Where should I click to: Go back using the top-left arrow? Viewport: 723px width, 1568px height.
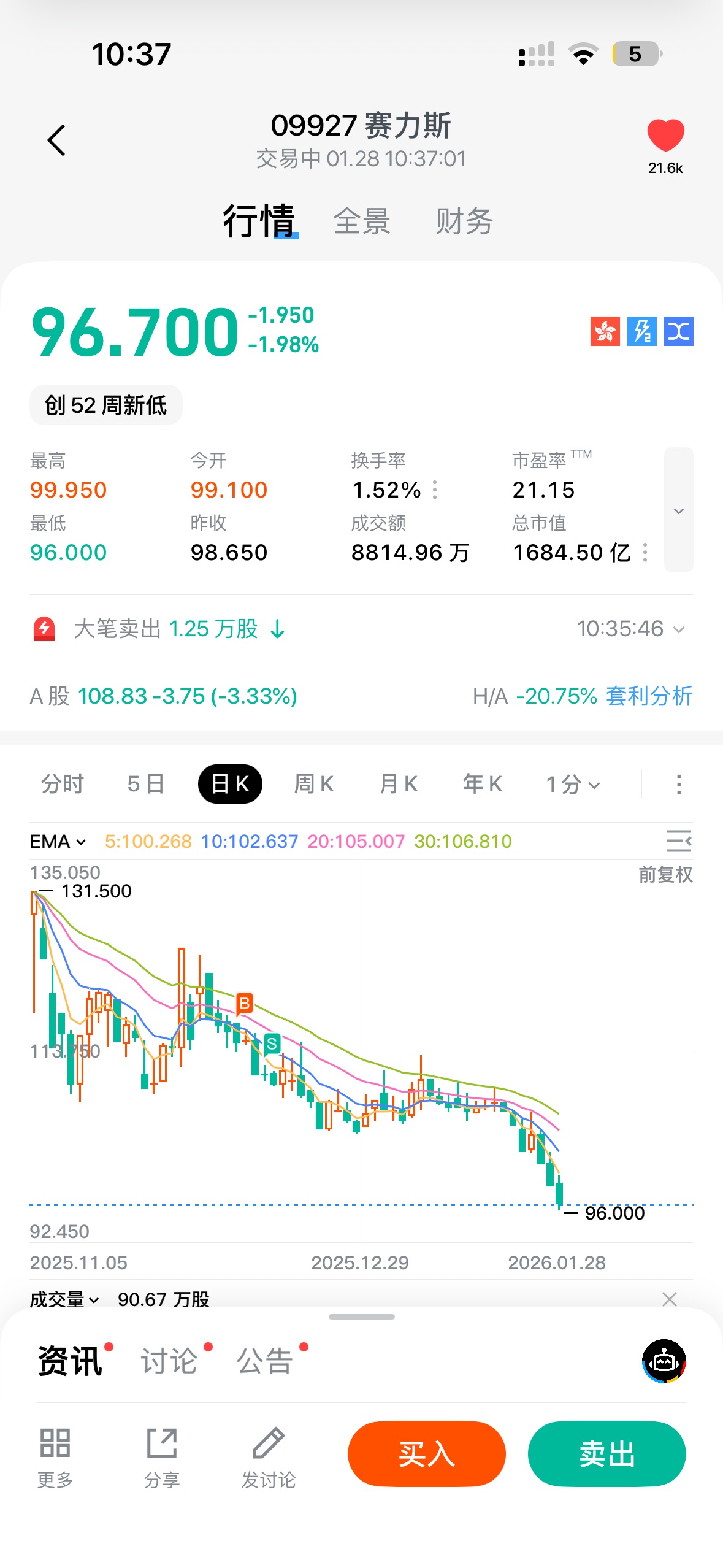click(x=56, y=140)
